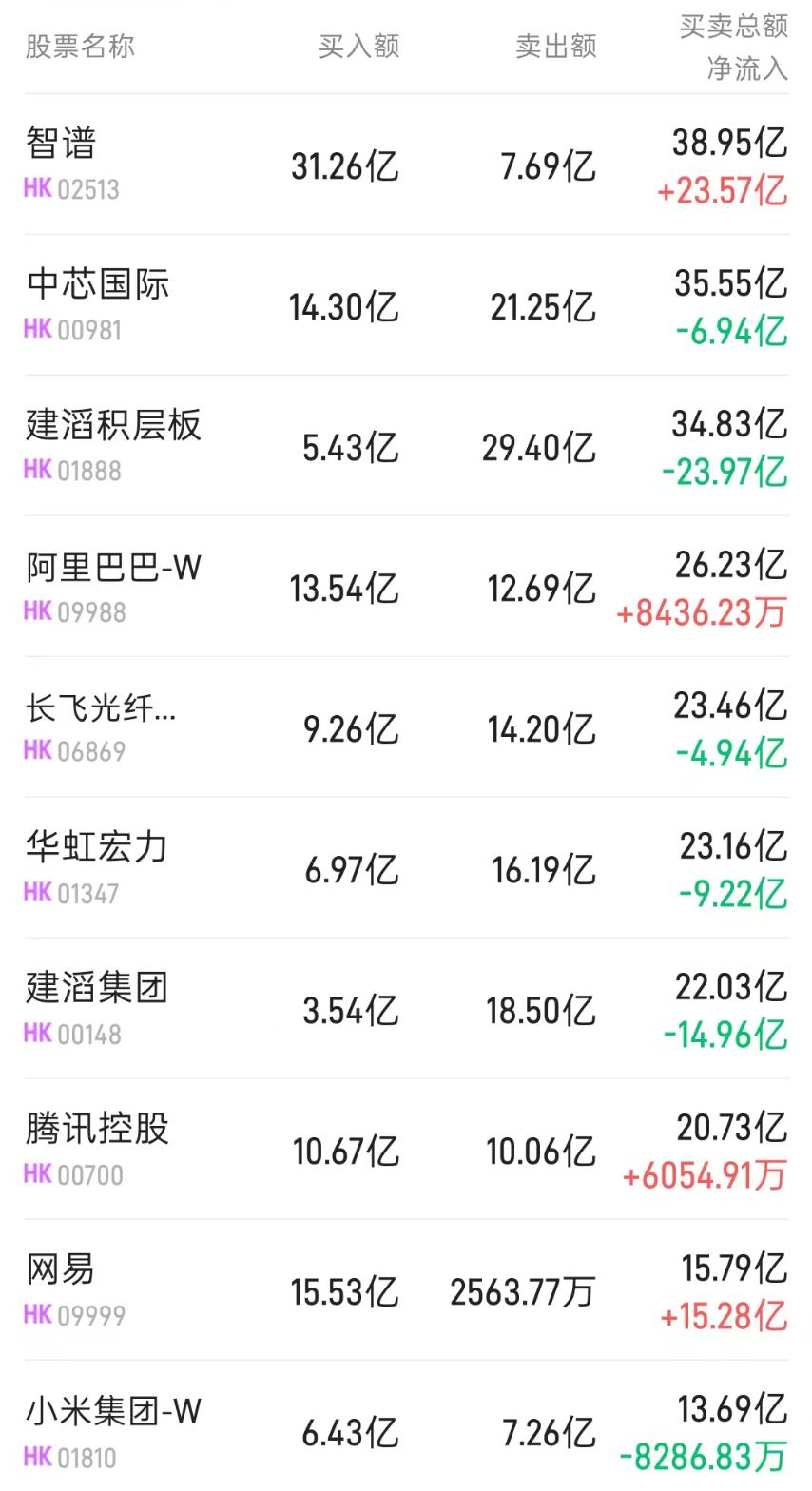
Task: View the 建滔积层板 HK01888 row
Action: 406,446
